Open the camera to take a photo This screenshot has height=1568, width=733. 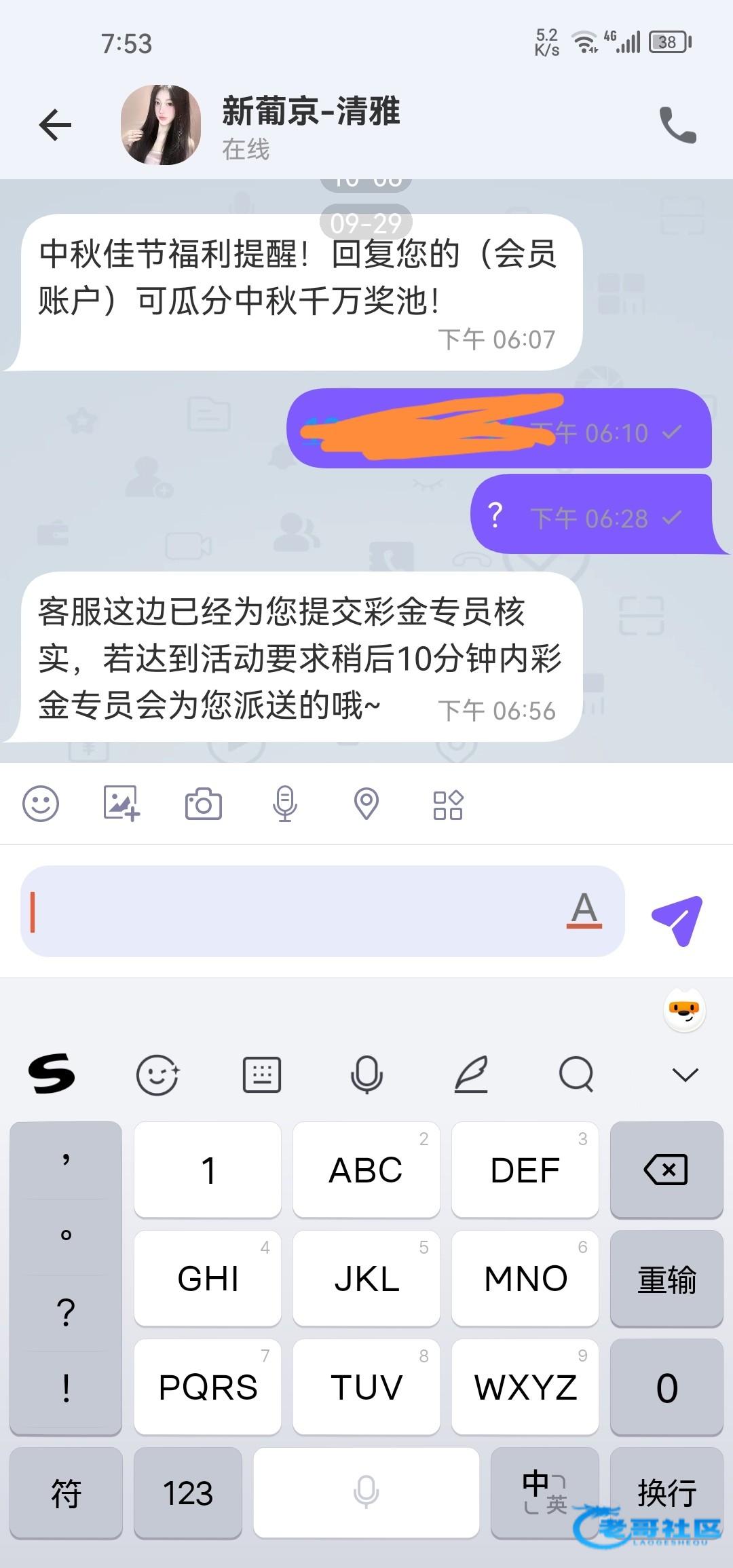click(x=204, y=804)
